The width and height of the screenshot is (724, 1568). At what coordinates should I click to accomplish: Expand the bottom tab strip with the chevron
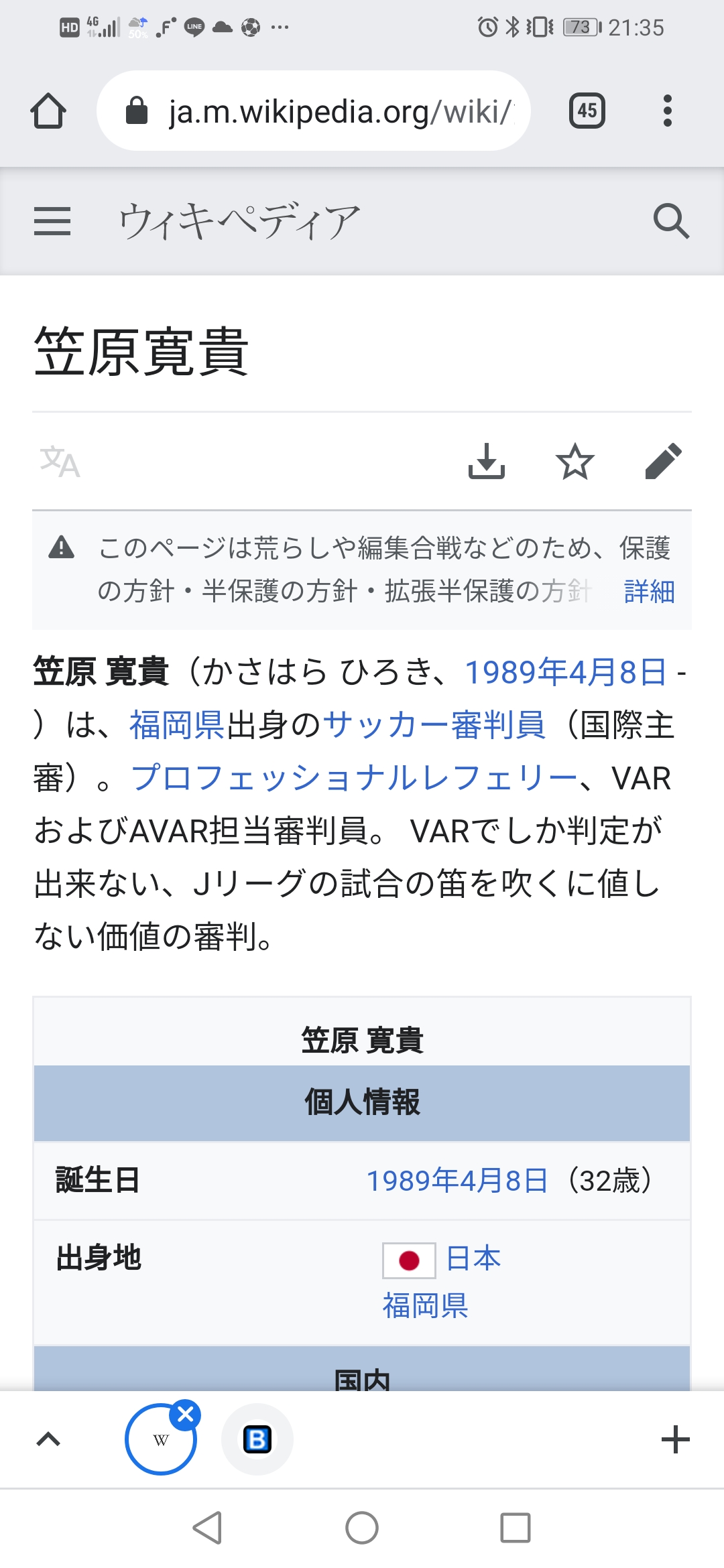tap(48, 1439)
